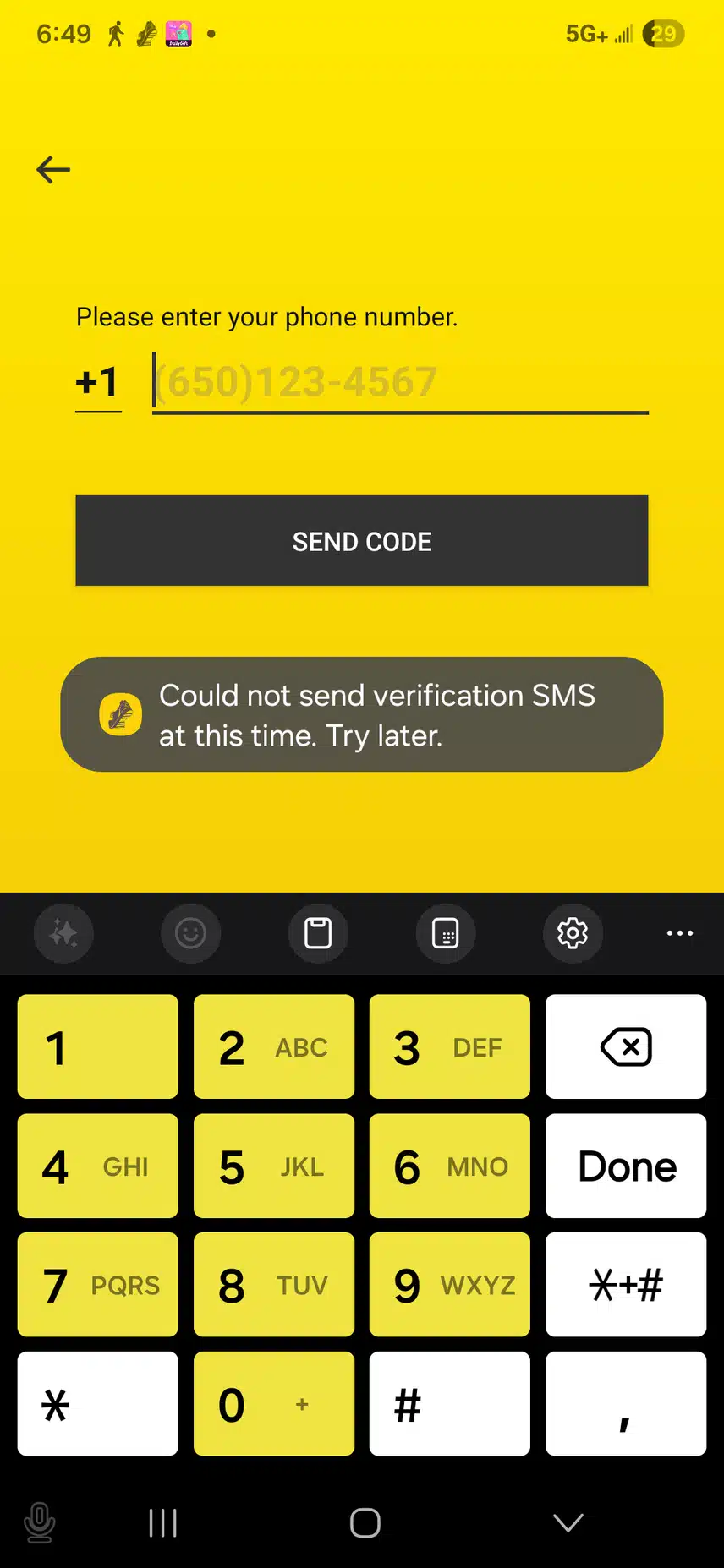Hide the keyboard with the down chevron
Image resolution: width=724 pixels, height=1568 pixels.
point(568,1523)
